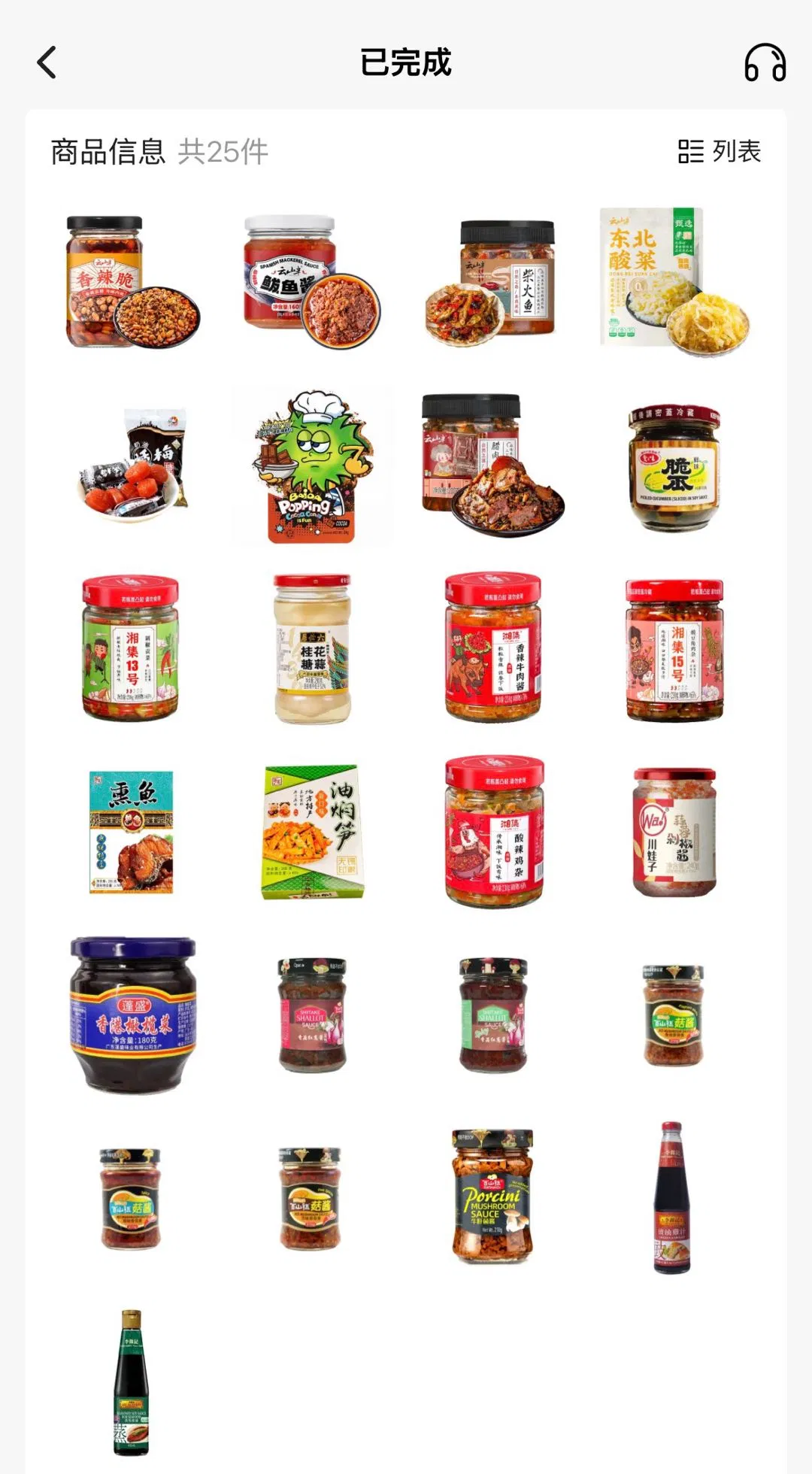The width and height of the screenshot is (812, 1474).
Task: View the 熏鱼 boxed product
Action: [x=132, y=832]
